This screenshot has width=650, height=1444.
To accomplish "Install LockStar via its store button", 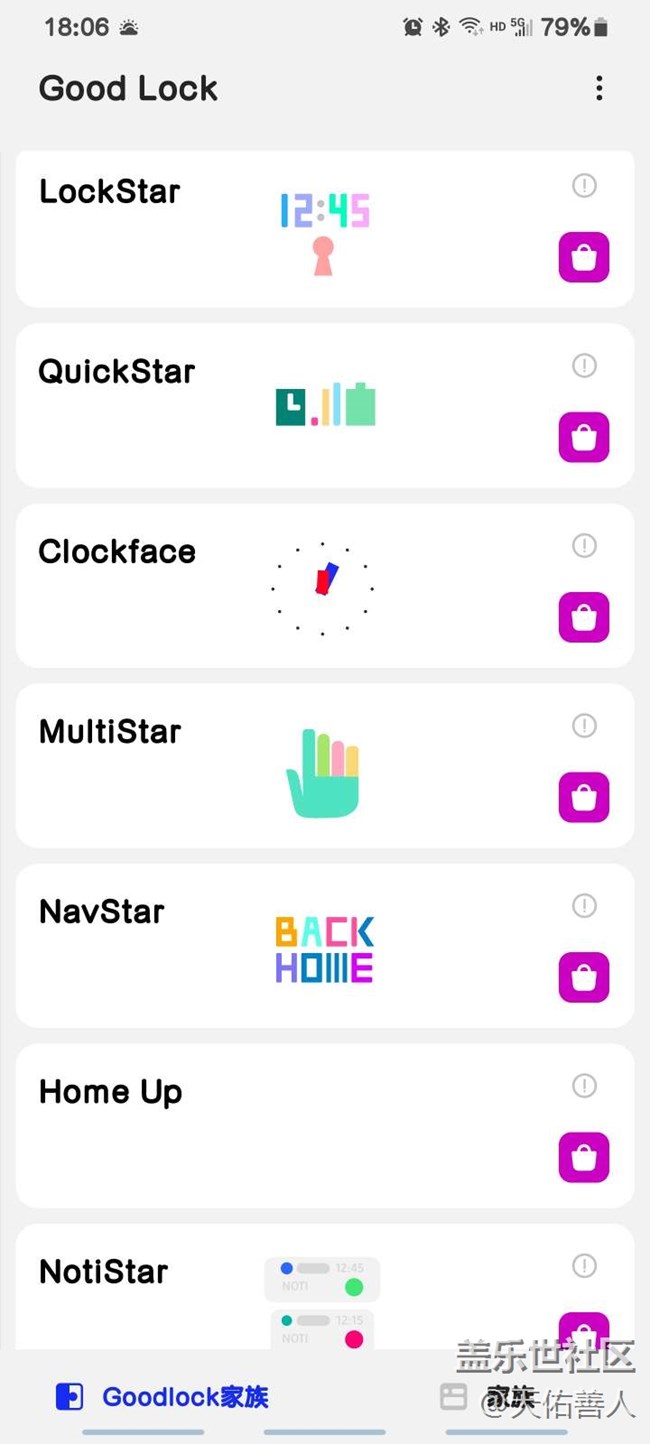I will [x=584, y=258].
